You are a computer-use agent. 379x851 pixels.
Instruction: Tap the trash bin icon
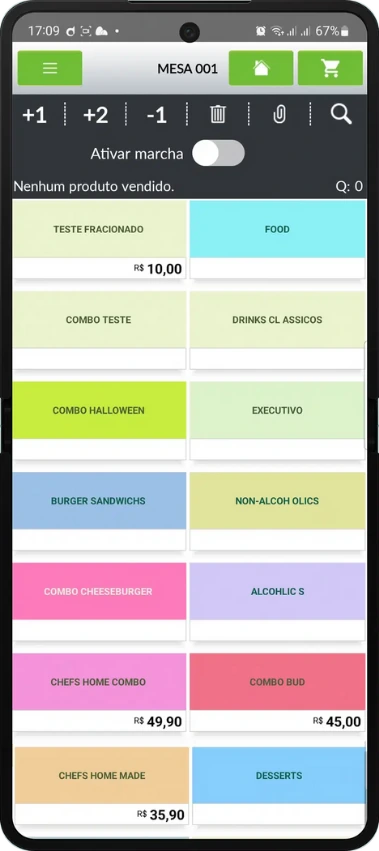coord(218,115)
